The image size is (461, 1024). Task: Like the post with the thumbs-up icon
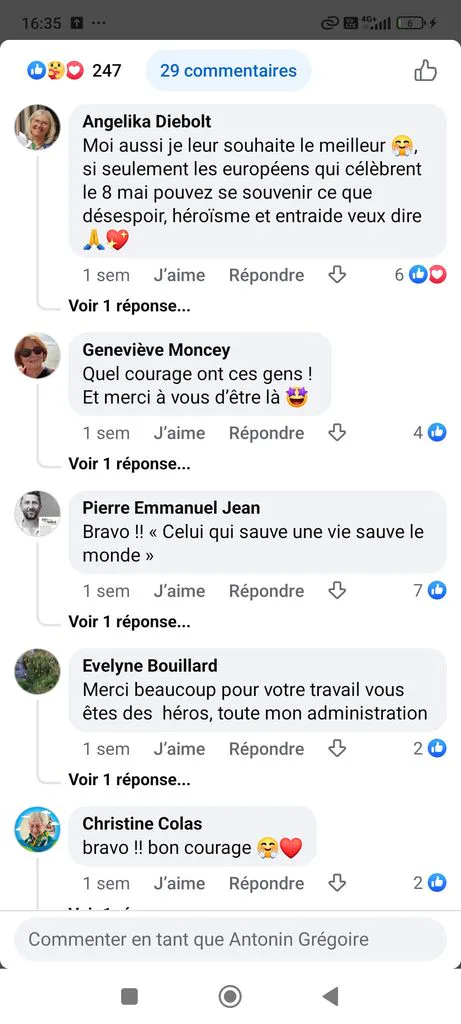coord(425,71)
